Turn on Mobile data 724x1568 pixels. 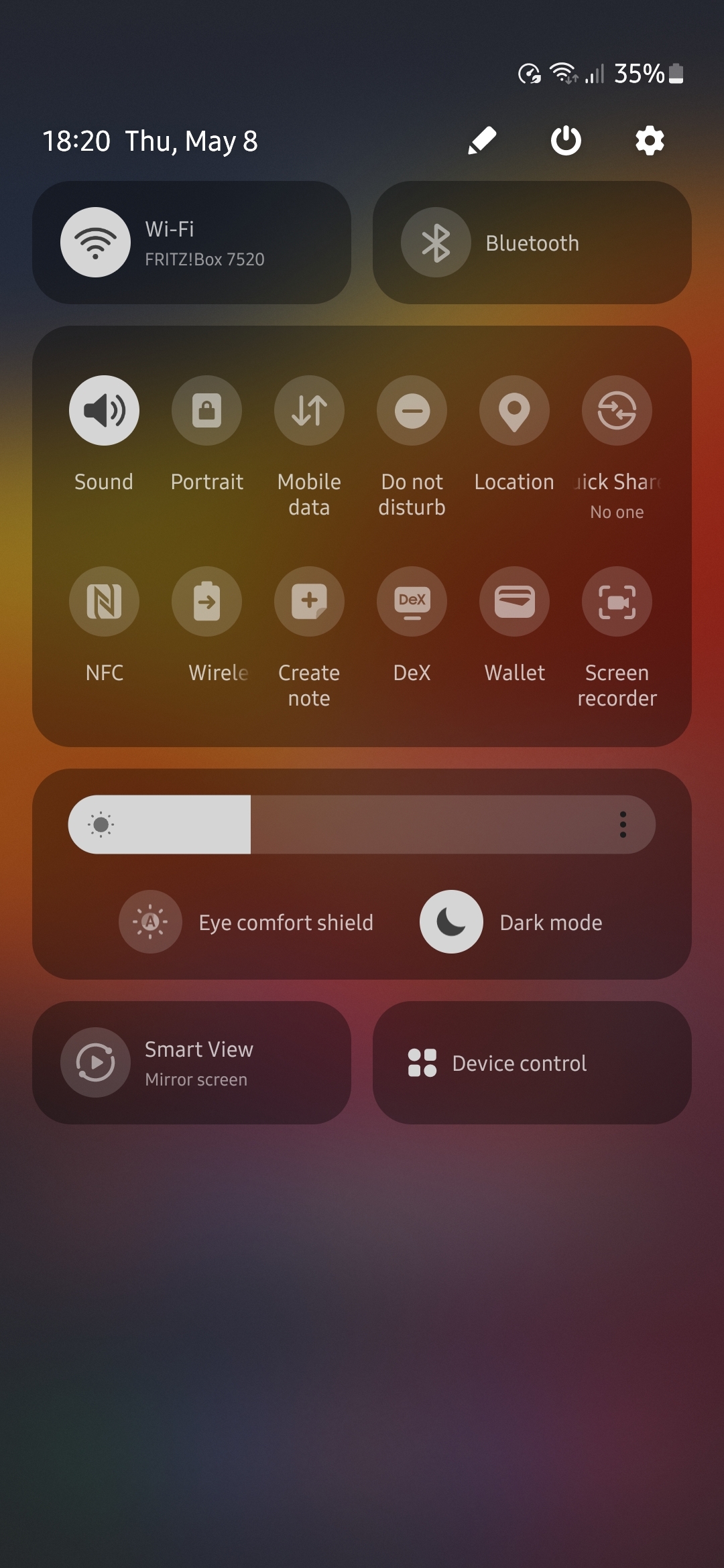[x=309, y=410]
